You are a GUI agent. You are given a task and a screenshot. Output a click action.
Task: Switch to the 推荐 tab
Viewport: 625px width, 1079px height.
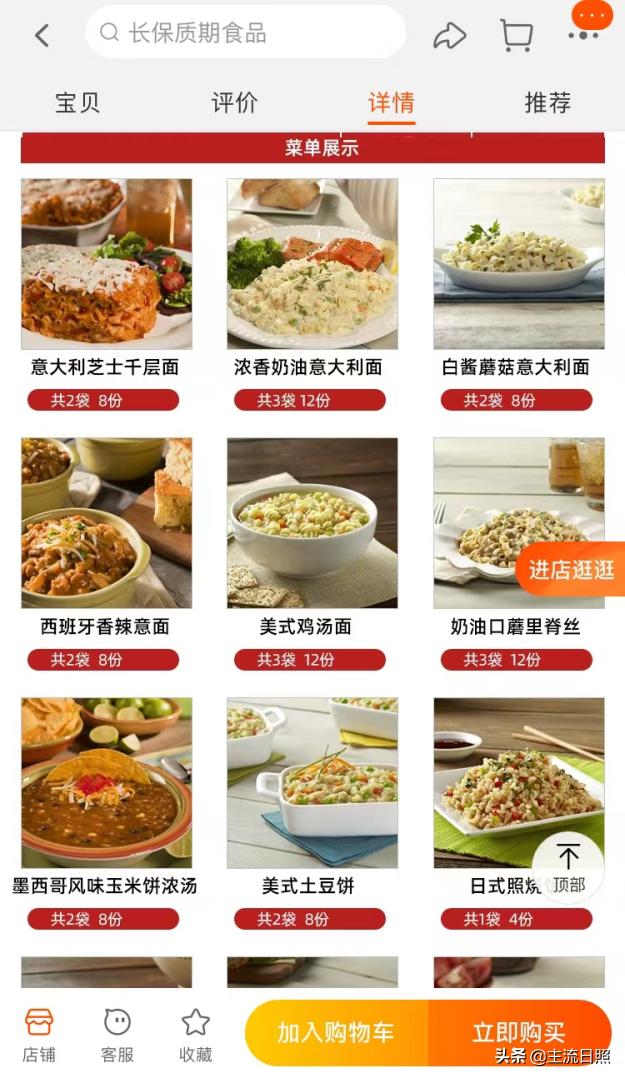(548, 102)
